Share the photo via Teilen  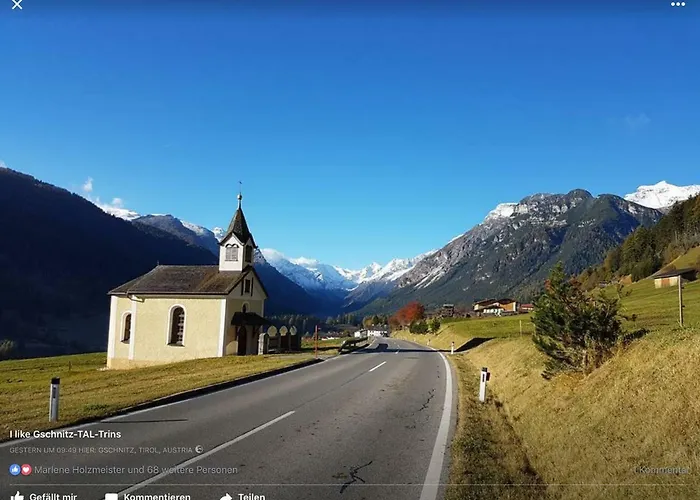(243, 496)
